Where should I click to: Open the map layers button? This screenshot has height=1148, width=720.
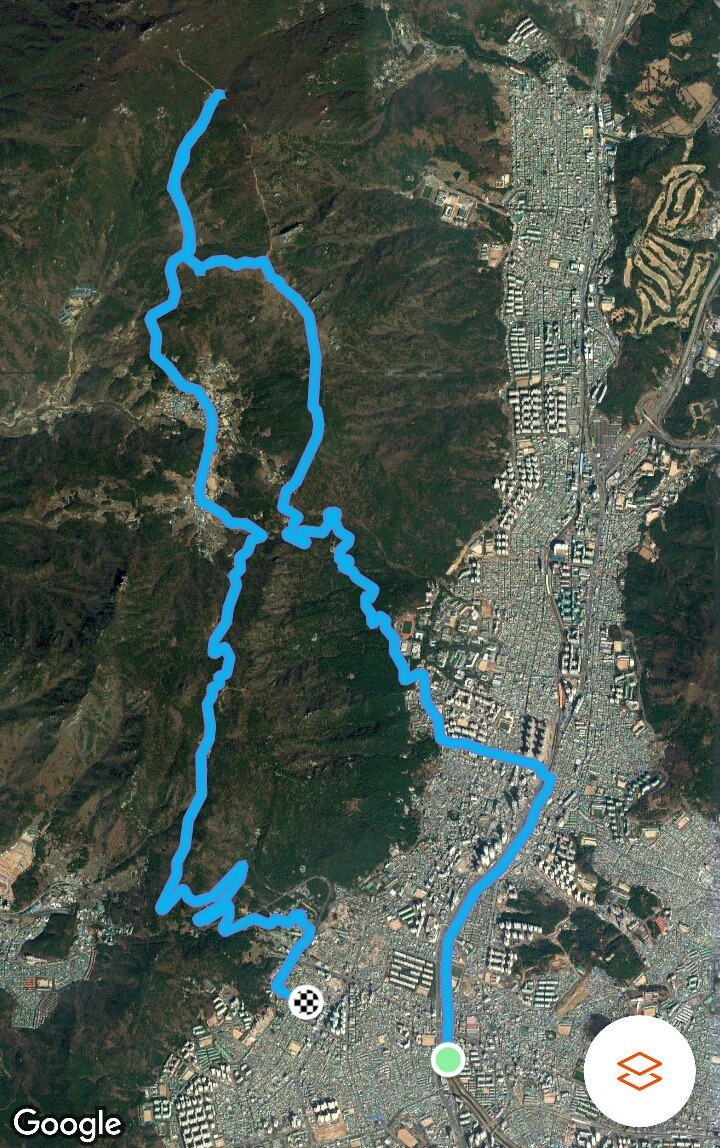point(639,1070)
